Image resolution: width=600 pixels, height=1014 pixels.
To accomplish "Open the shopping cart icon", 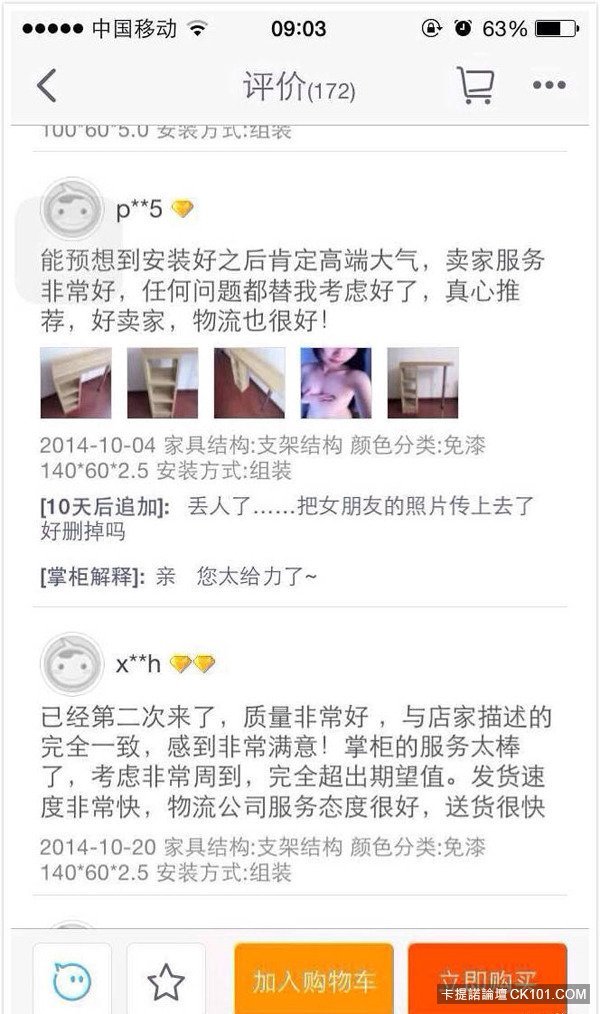I will tap(475, 86).
